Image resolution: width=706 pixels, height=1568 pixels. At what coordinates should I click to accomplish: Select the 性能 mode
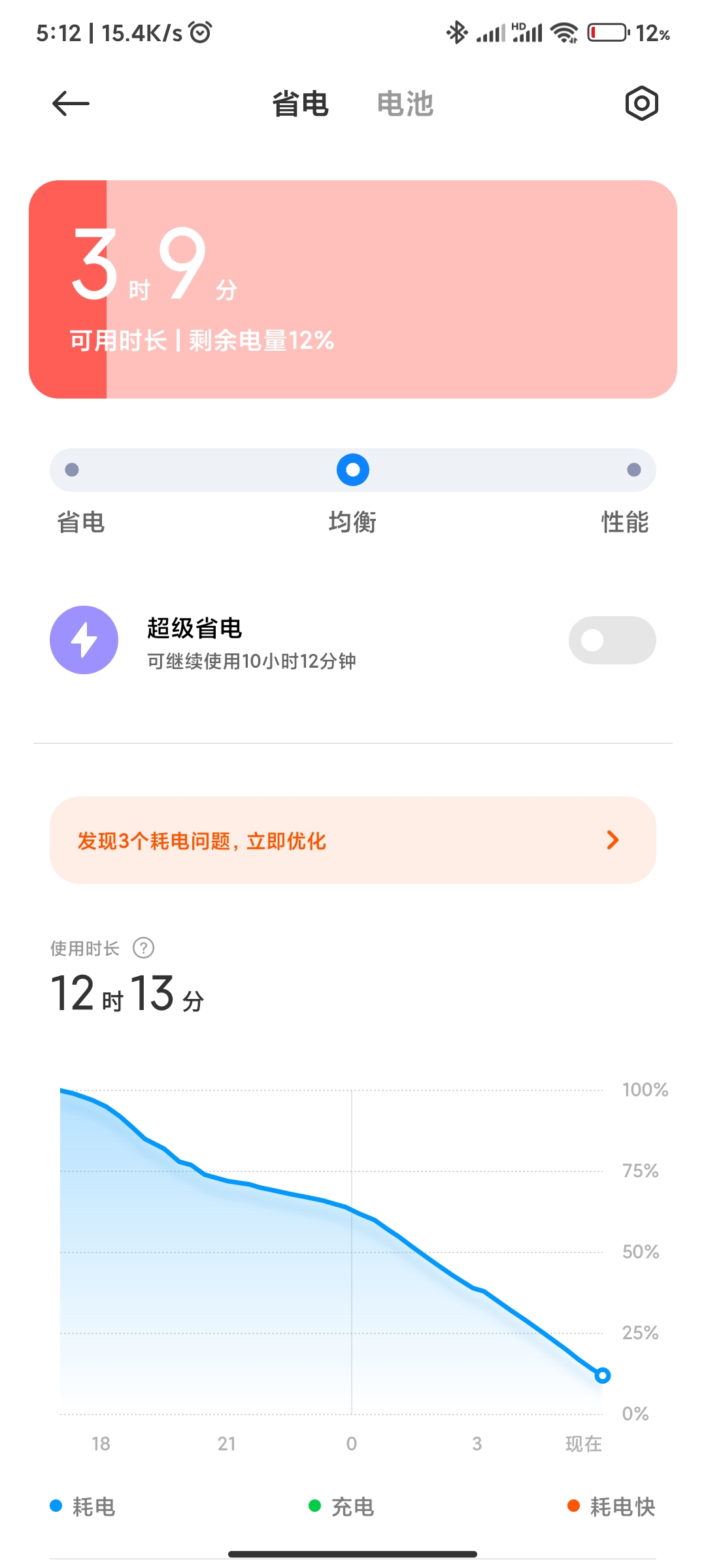pos(633,470)
